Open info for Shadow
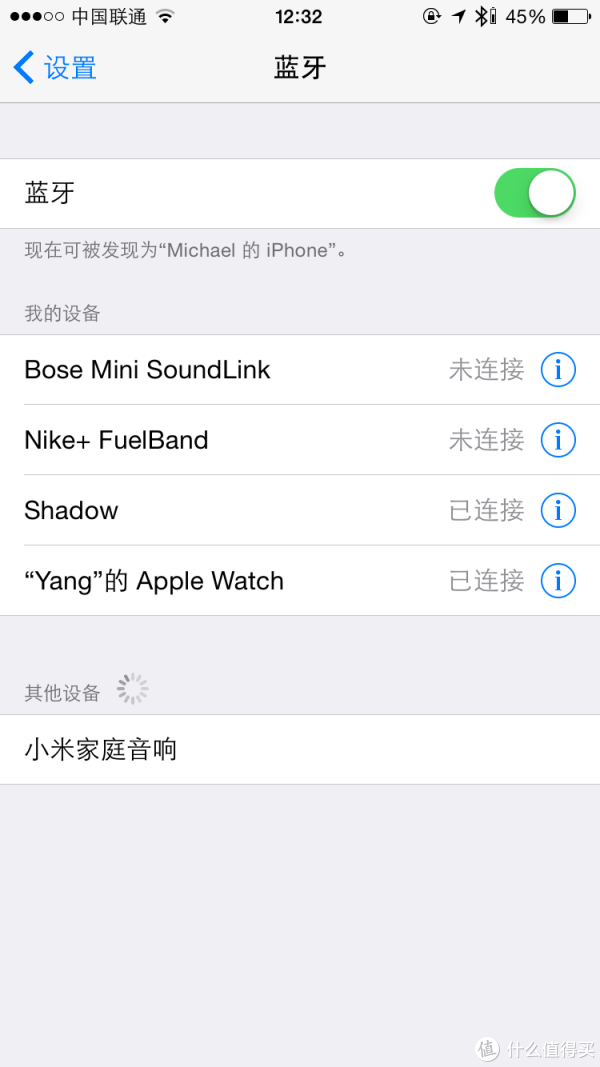 558,510
